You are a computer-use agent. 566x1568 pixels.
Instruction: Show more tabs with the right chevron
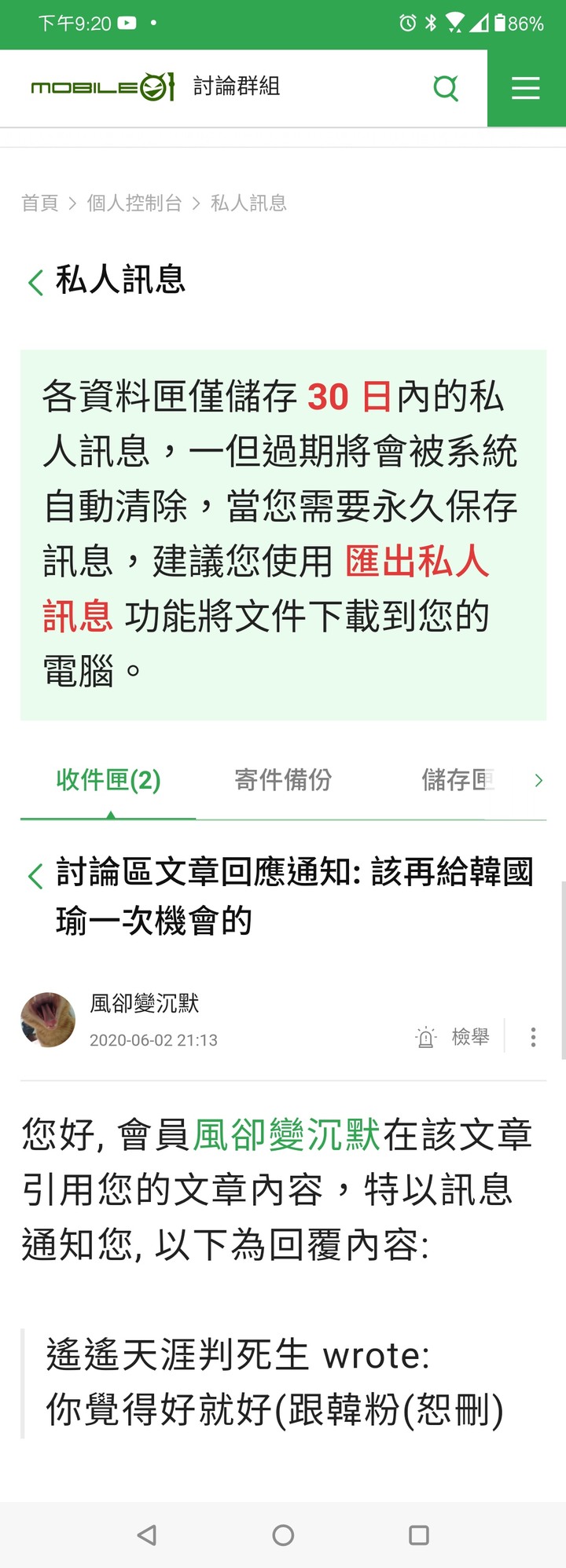point(538,780)
